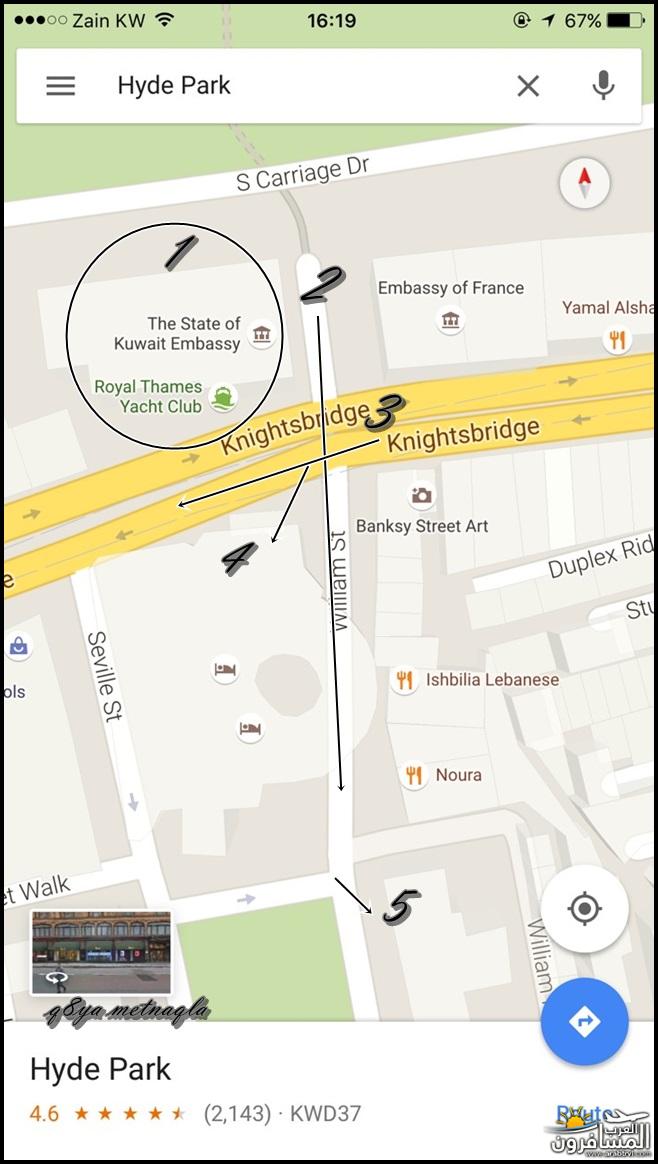Screen dimensions: 658x1164
Task: Open the Banksy Street Art marker
Action: 422,496
